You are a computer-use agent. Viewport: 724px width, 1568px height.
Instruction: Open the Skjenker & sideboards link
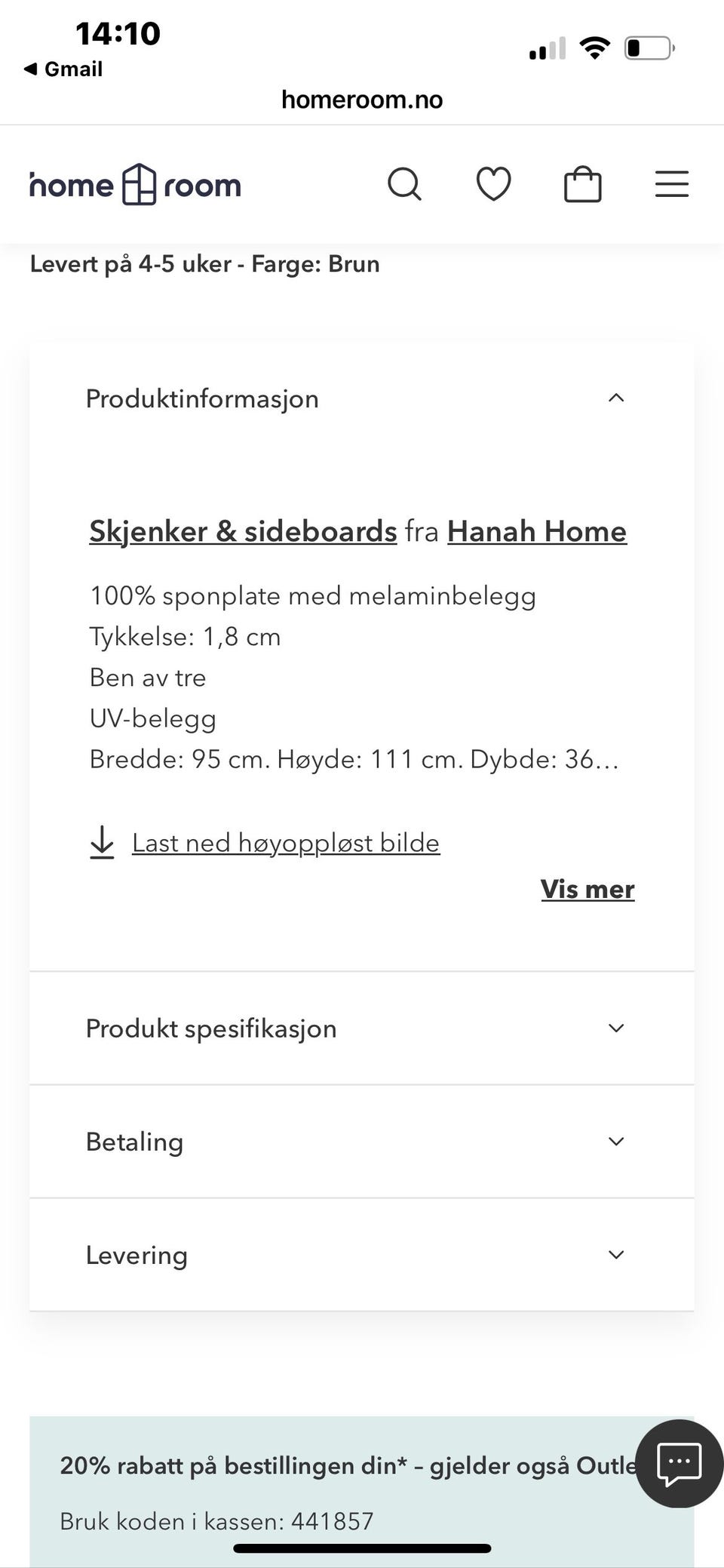tap(242, 531)
